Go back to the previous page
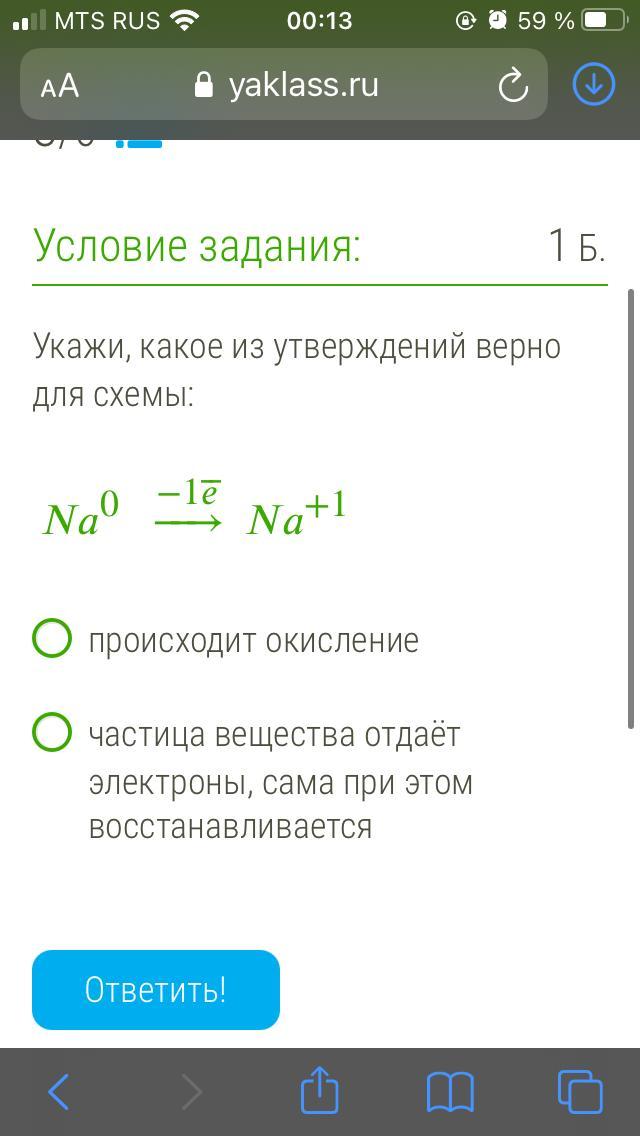Viewport: 640px width, 1136px height. (59, 1091)
